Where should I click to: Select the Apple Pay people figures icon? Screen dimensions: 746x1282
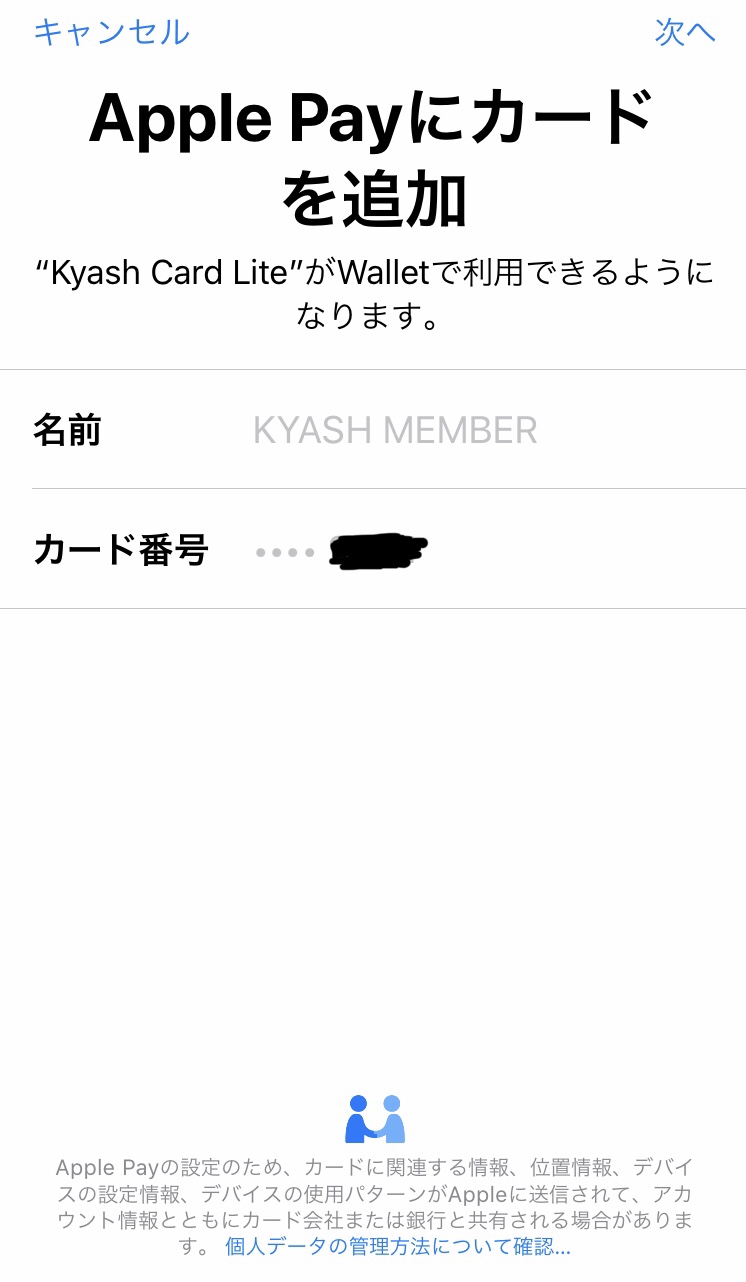click(373, 1116)
